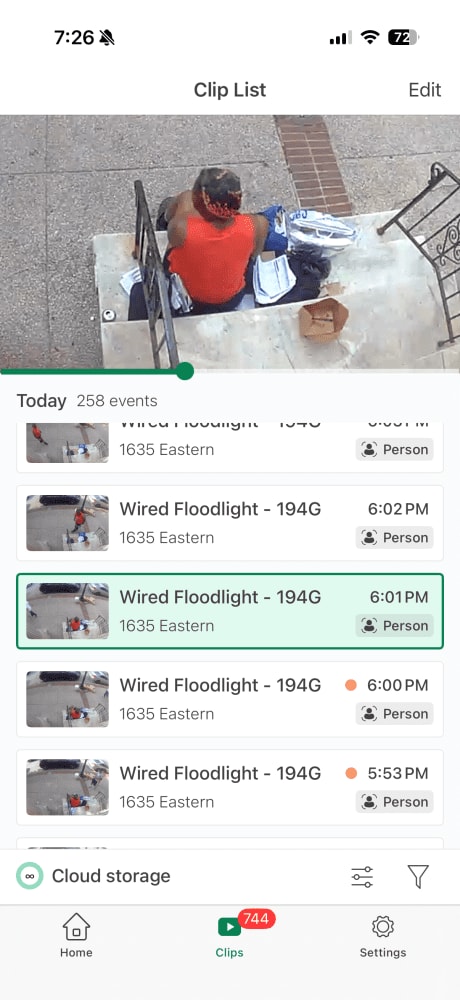Image resolution: width=460 pixels, height=1000 pixels.
Task: Tap the video preview of the clip
Action: point(230,242)
